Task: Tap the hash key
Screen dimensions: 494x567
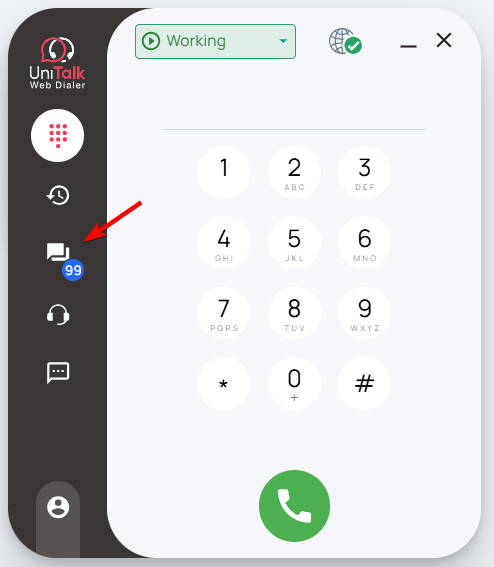Action: [x=365, y=383]
